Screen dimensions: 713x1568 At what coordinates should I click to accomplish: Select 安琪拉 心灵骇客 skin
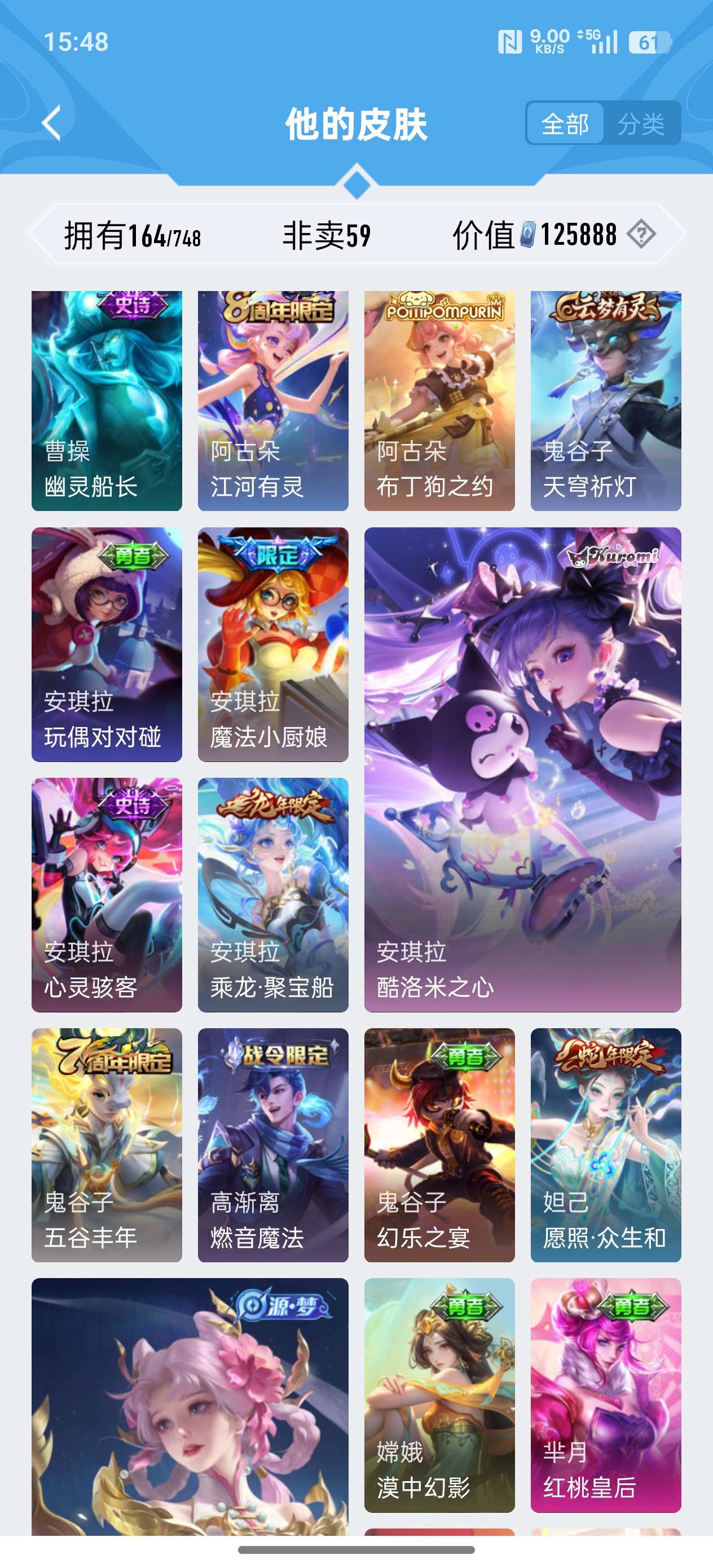coord(107,894)
